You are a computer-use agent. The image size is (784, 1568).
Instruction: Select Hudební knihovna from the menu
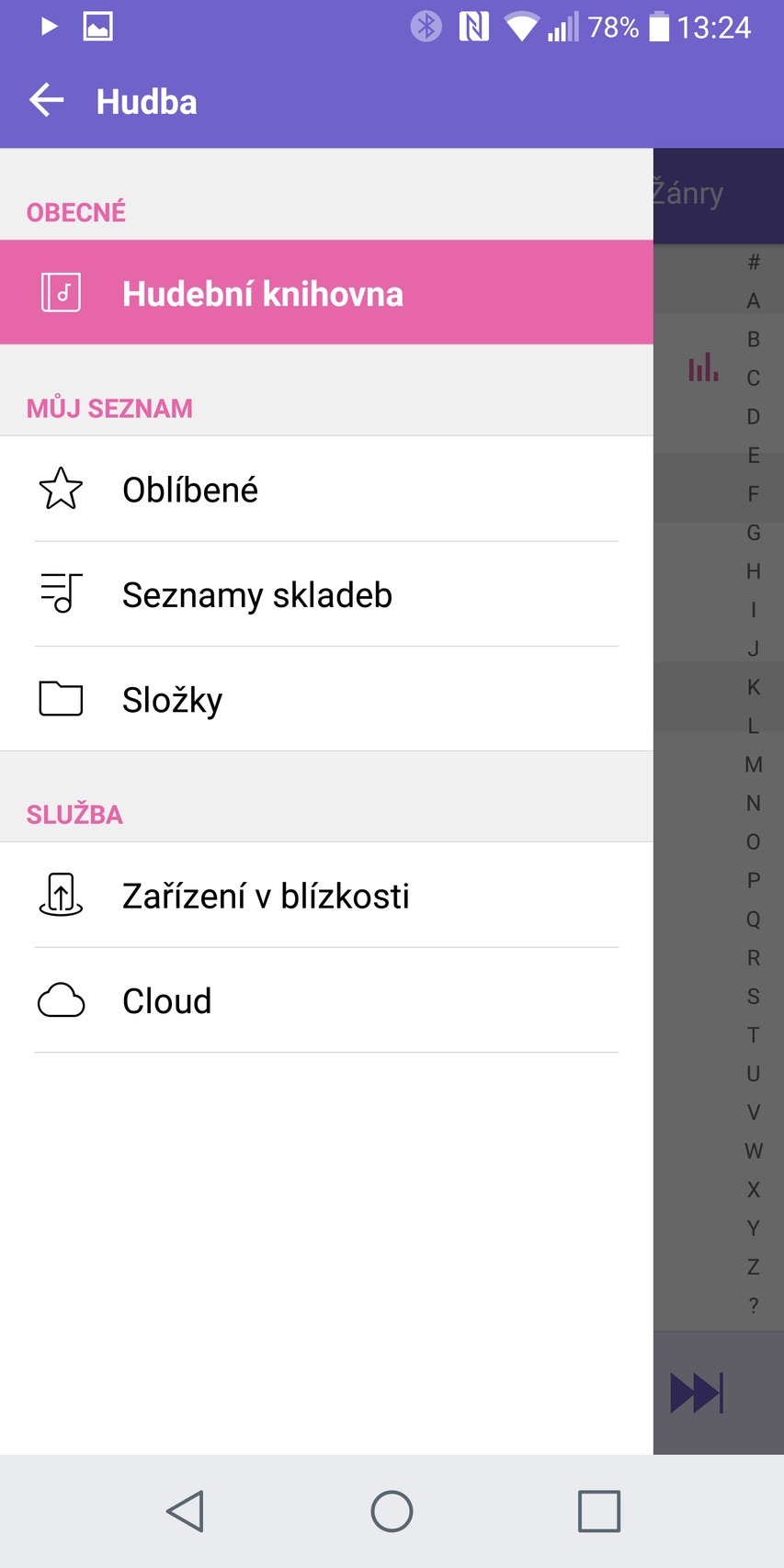pos(263,292)
